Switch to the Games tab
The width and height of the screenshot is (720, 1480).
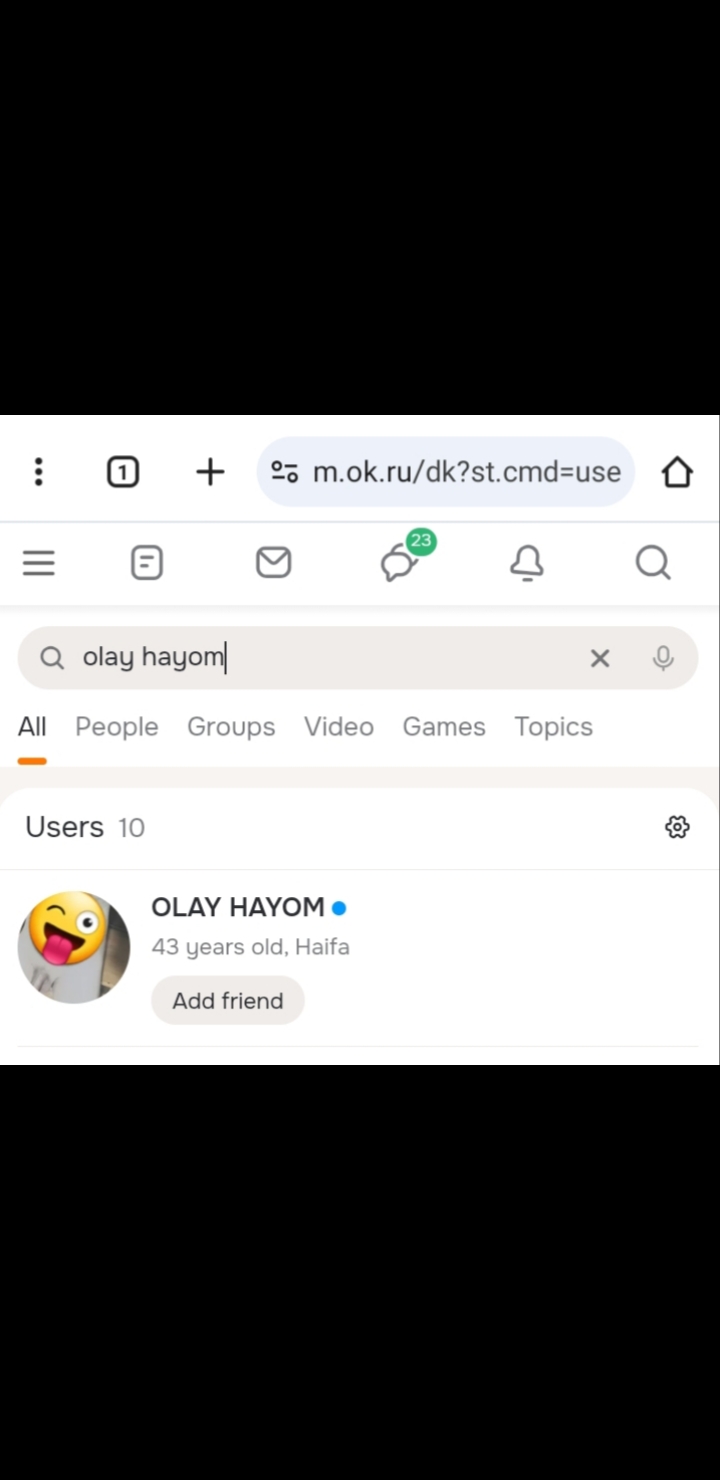click(x=444, y=727)
